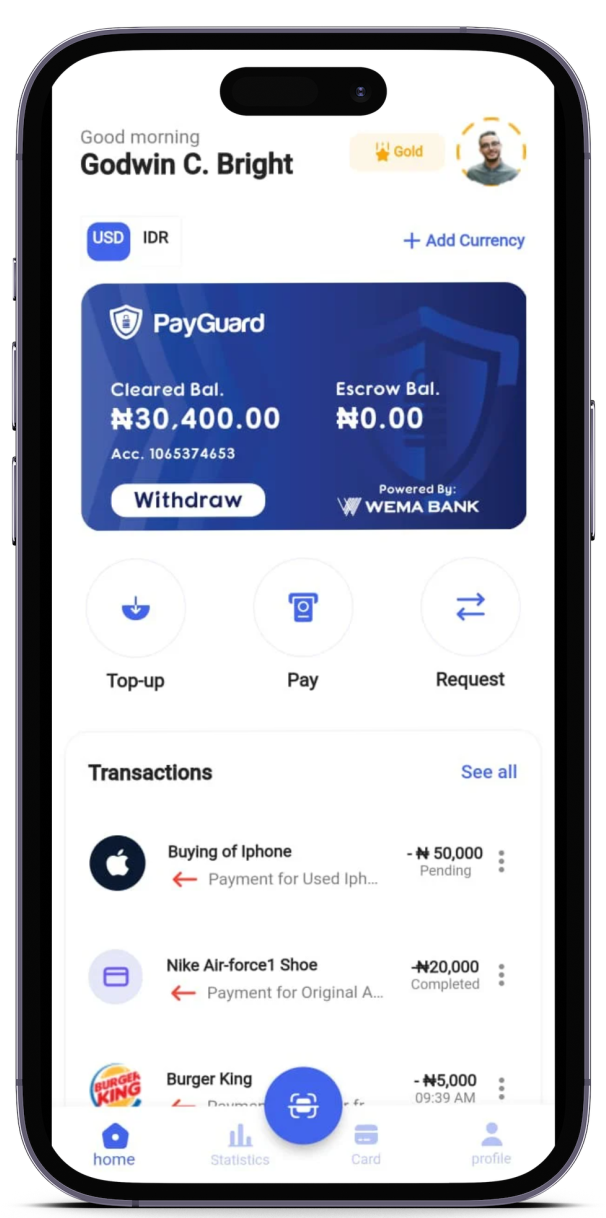See all transactions
Viewport: 606px width, 1218px height.
pos(488,772)
